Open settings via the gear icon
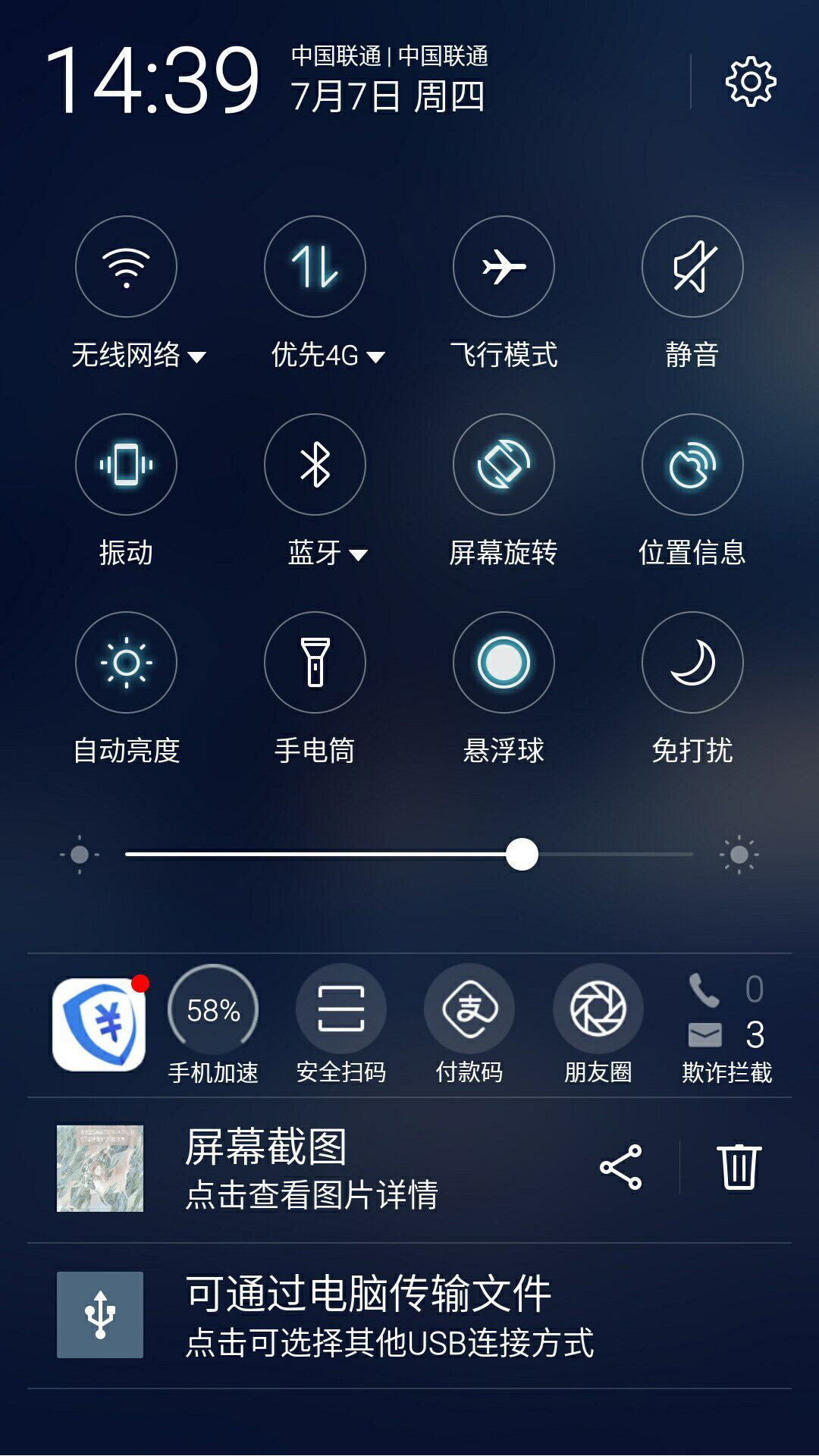Screen dimensions: 819x1456 [x=751, y=81]
